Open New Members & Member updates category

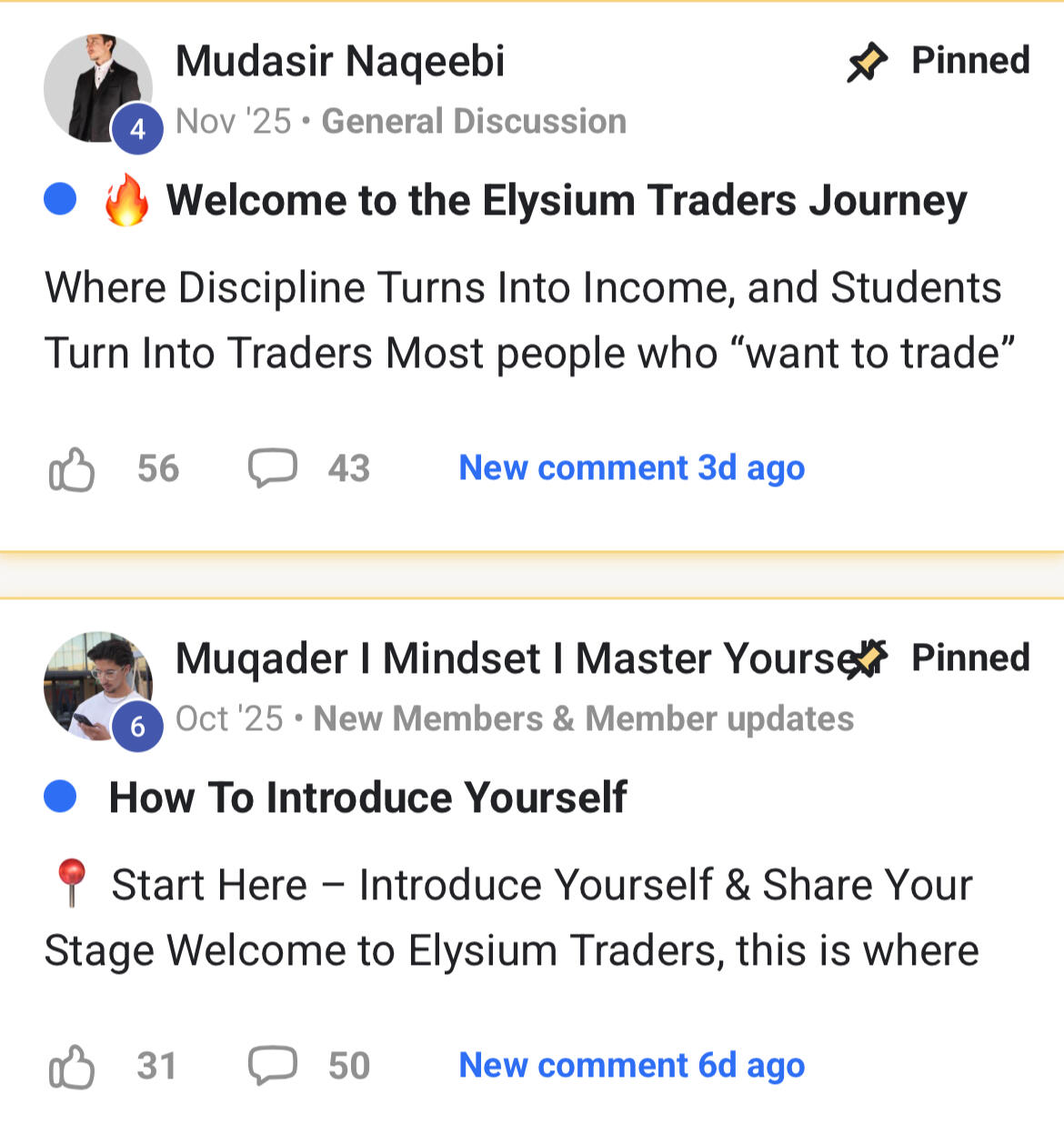pyautogui.click(x=583, y=719)
